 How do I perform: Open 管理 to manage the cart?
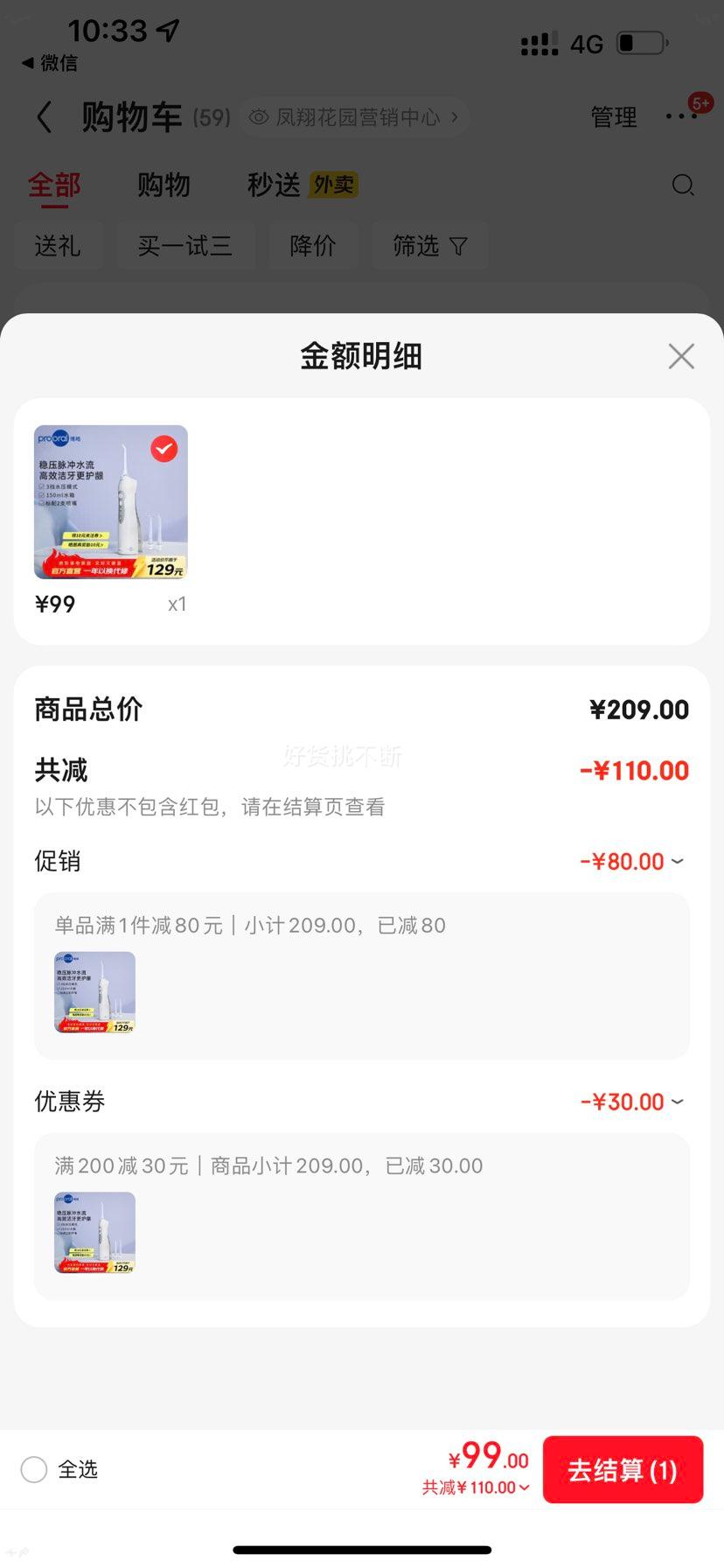tap(614, 117)
